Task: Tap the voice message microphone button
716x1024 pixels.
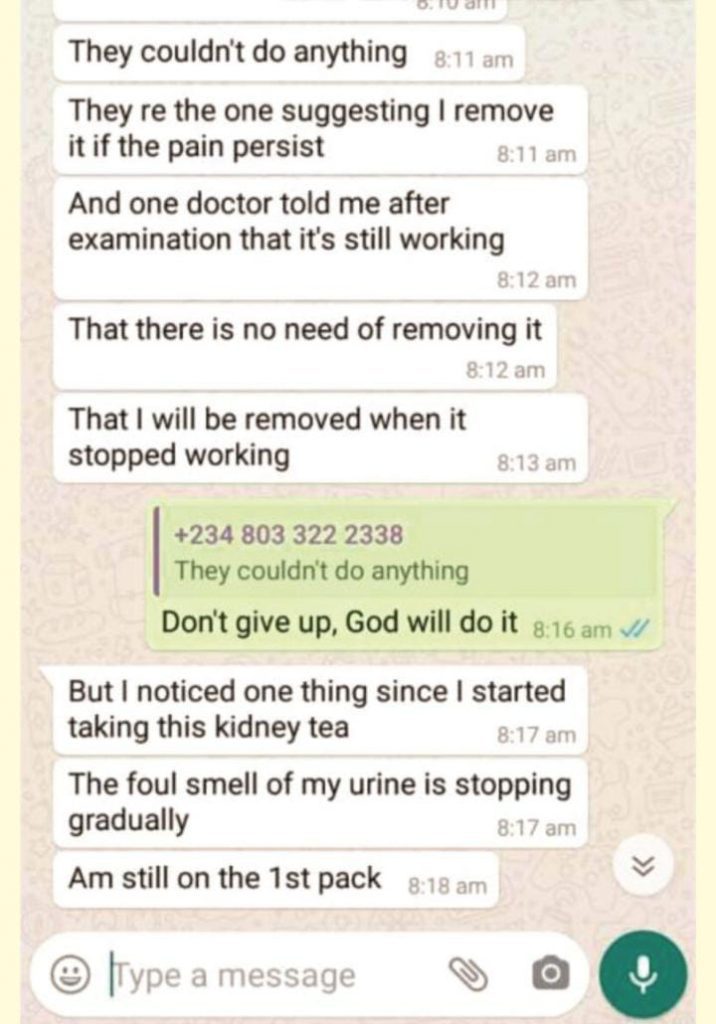Action: tap(643, 973)
